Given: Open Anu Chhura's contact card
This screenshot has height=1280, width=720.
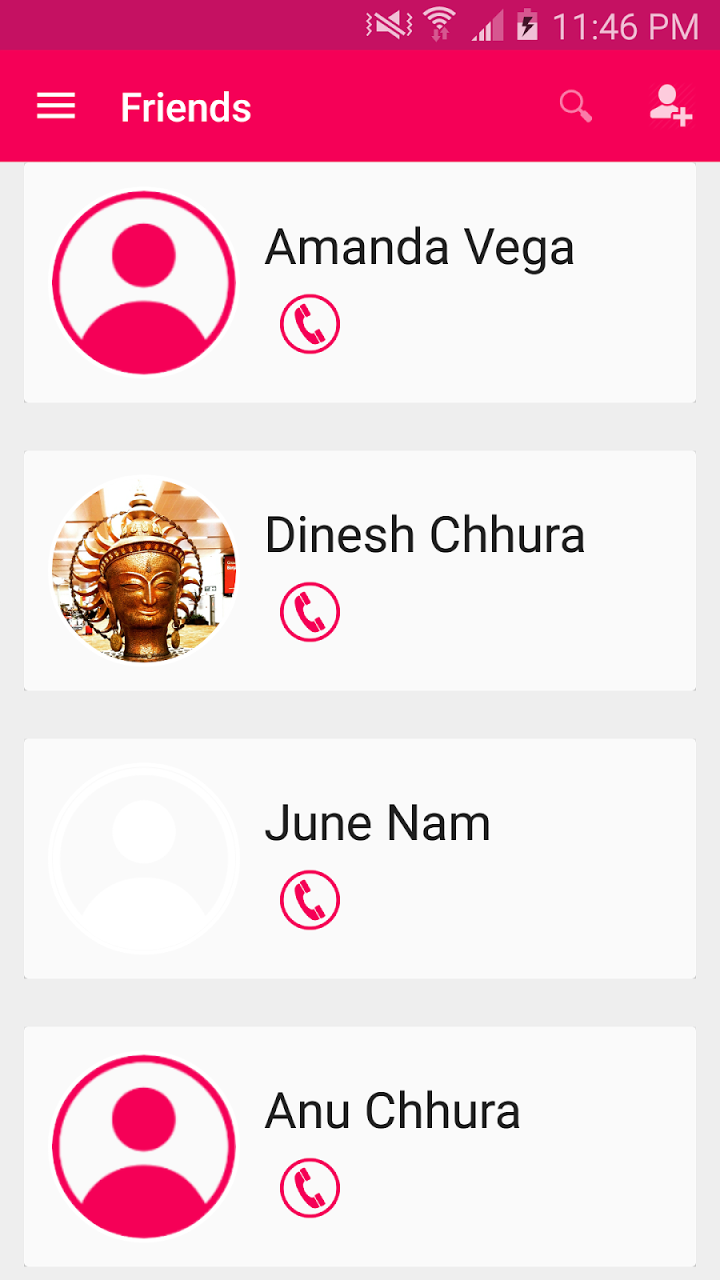Looking at the screenshot, I should point(360,1147).
